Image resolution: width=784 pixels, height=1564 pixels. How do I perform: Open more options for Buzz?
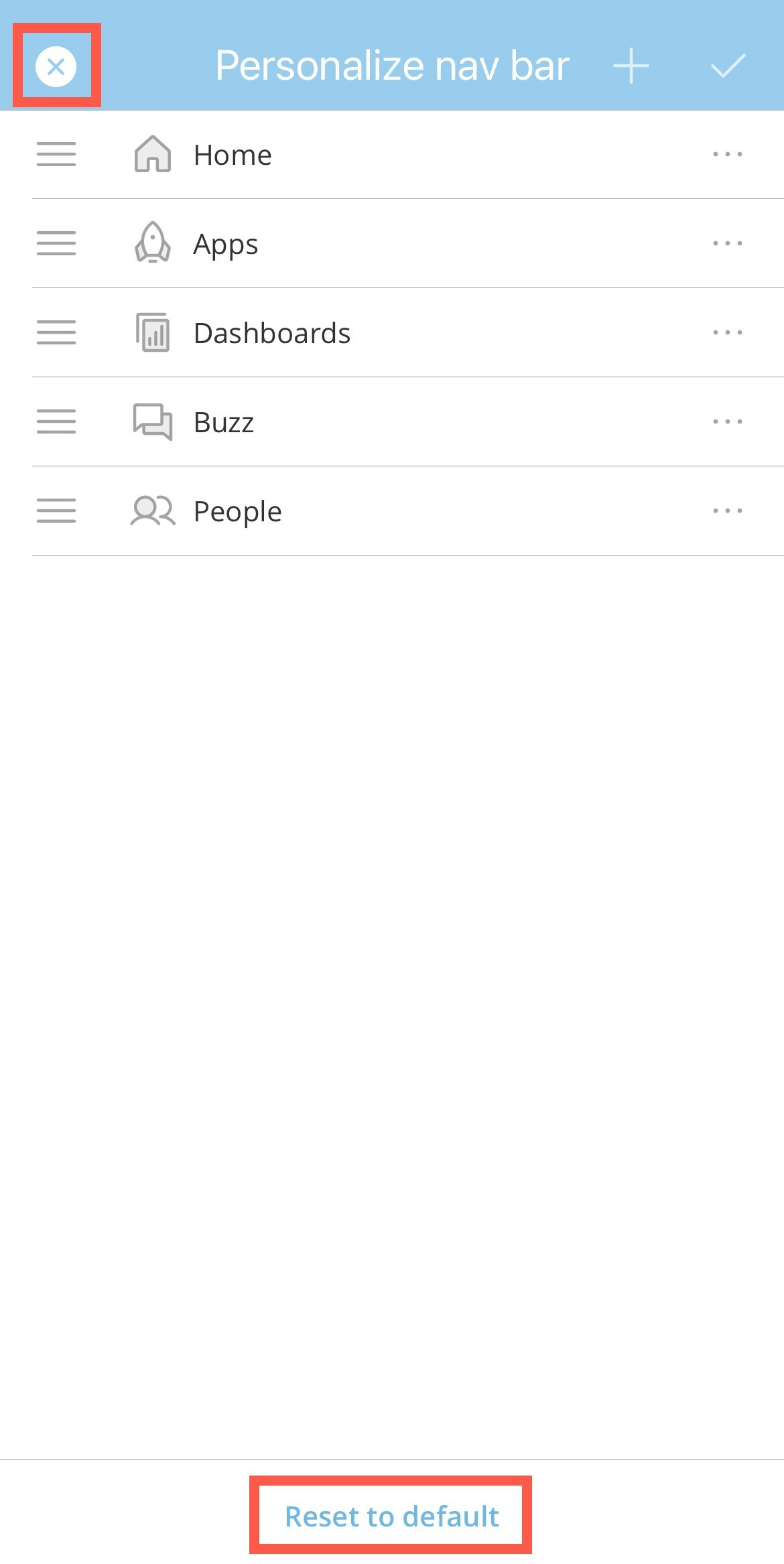[727, 422]
